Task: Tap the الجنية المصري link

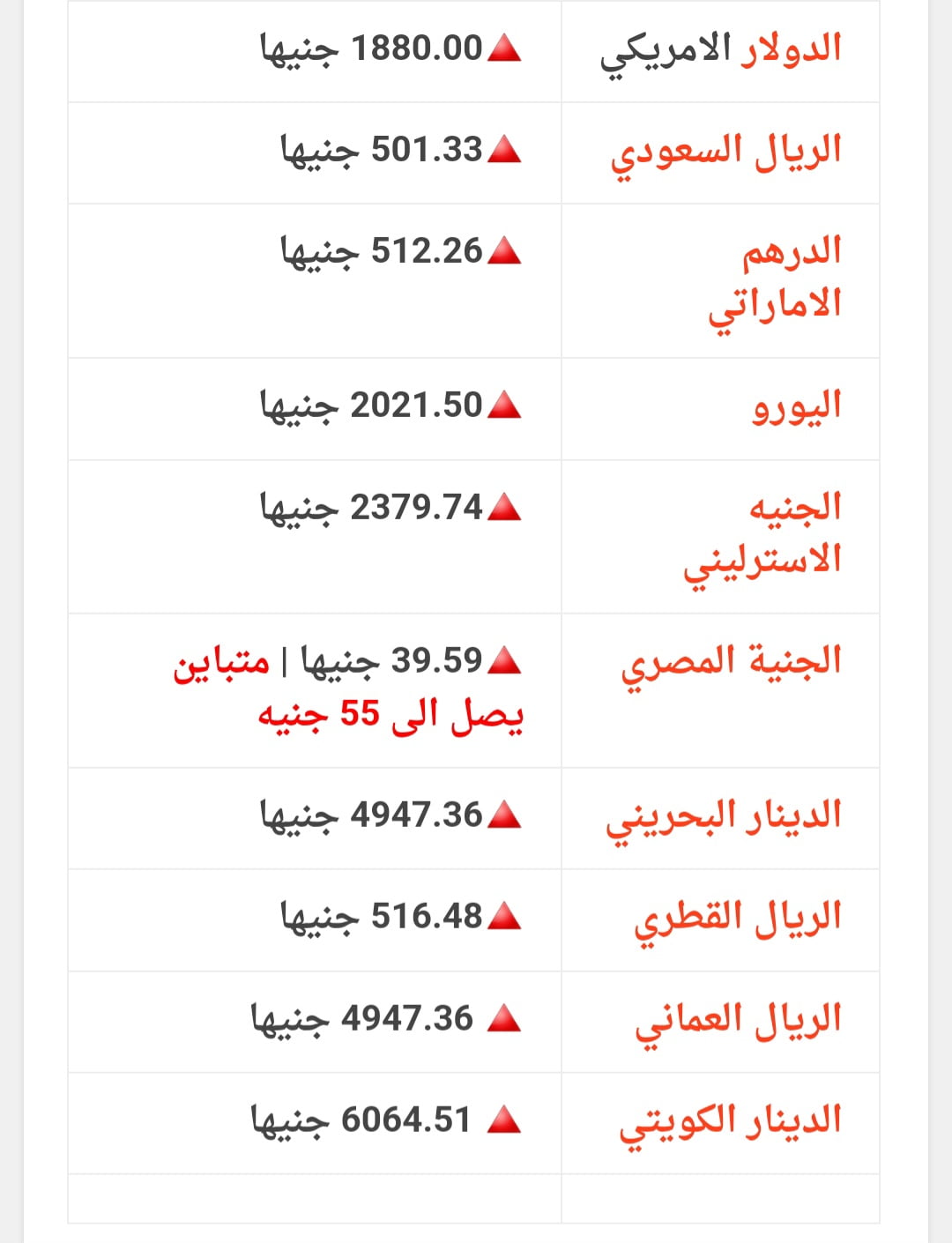Action: pos(732,661)
